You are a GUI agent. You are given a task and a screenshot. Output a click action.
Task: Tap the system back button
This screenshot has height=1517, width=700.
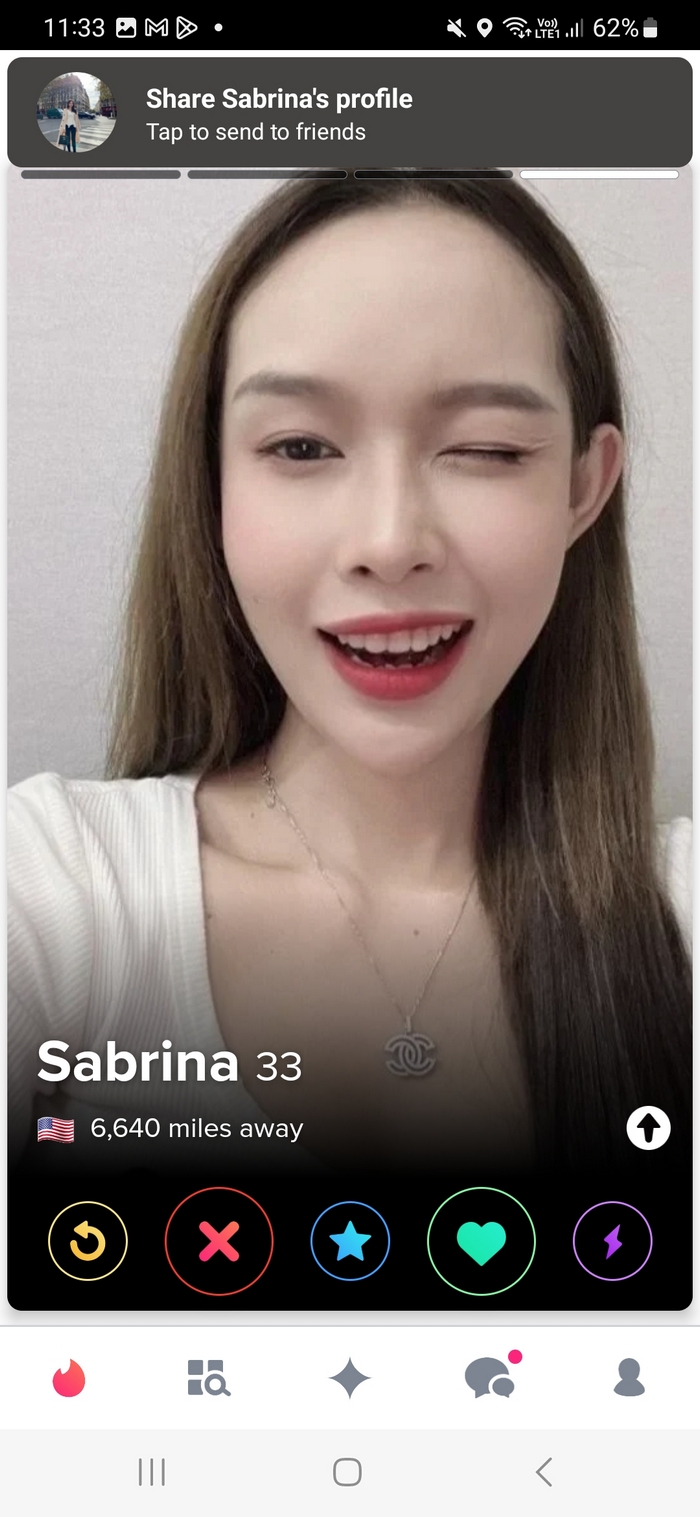point(544,1471)
